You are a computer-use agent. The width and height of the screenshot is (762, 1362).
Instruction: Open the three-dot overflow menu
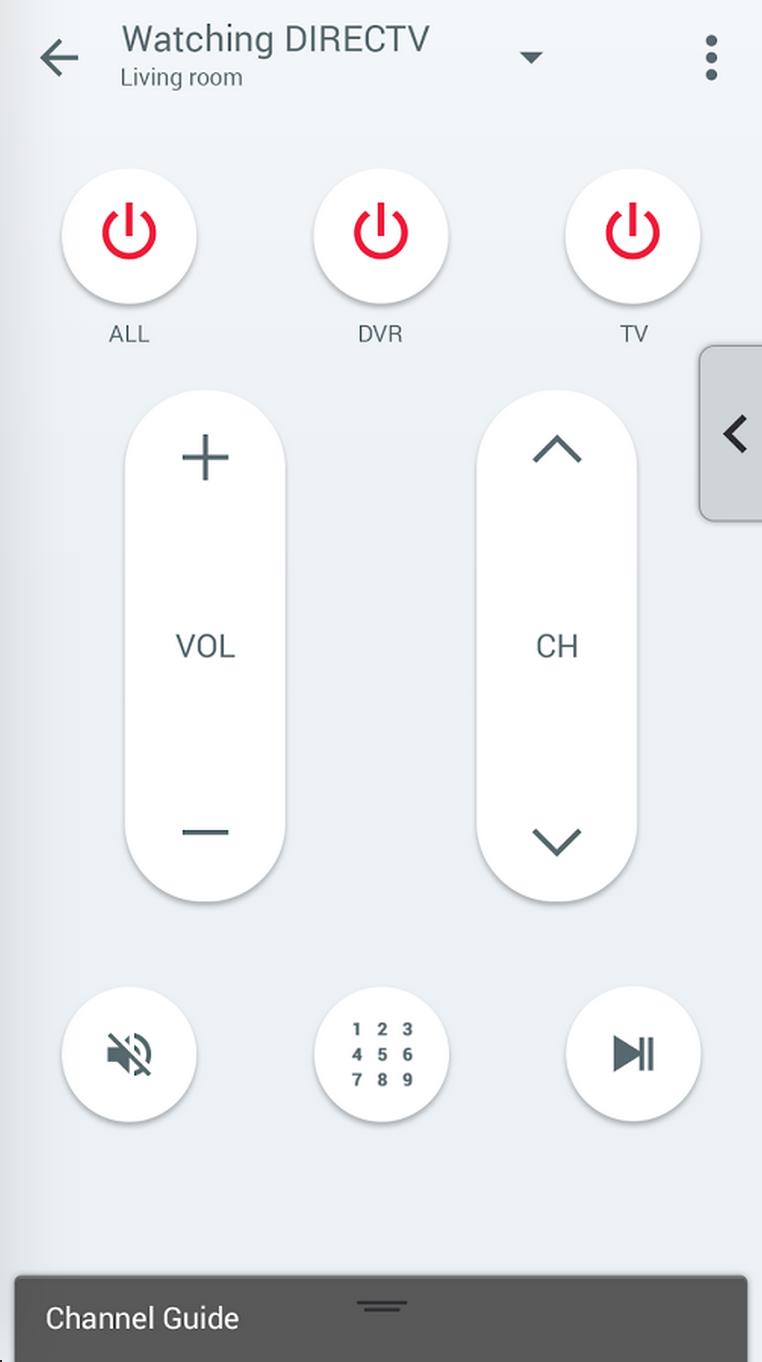click(711, 58)
